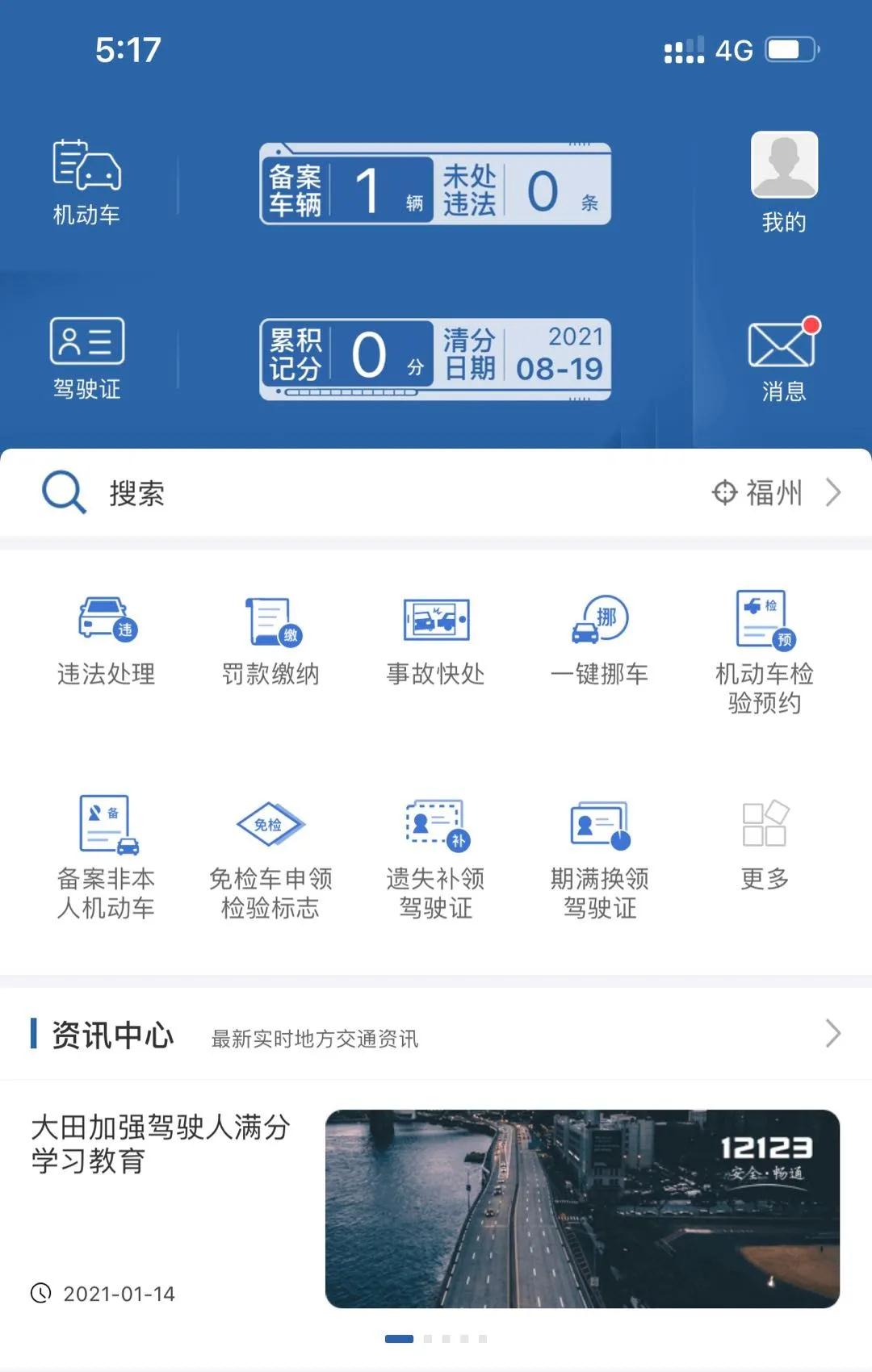
Task: Open 期满换领驾驶证 renewal
Action: (x=600, y=857)
